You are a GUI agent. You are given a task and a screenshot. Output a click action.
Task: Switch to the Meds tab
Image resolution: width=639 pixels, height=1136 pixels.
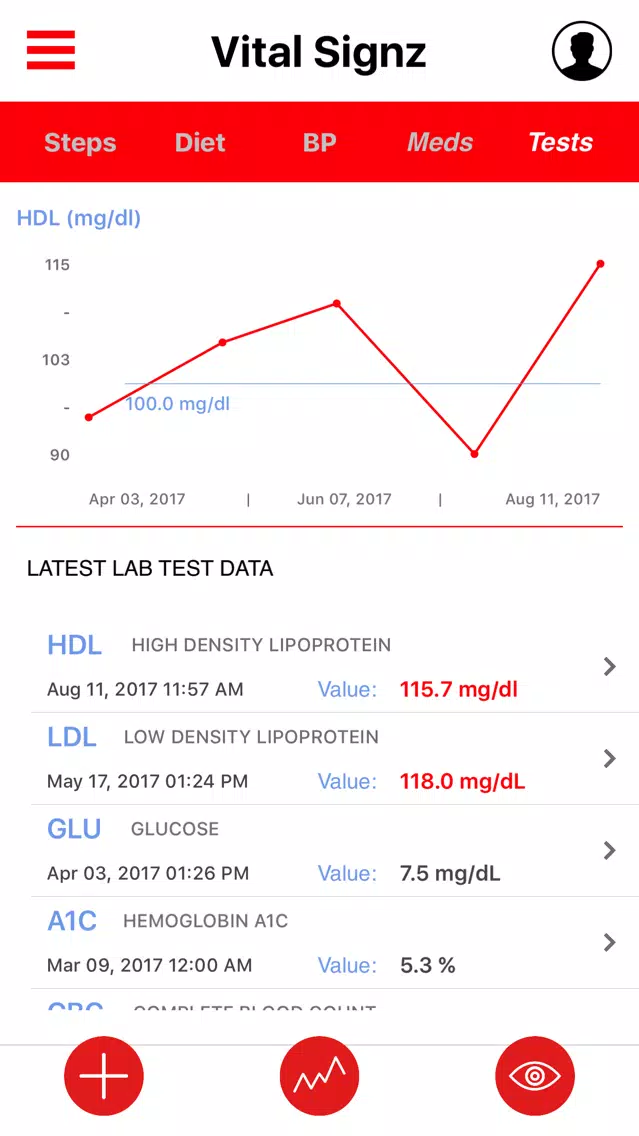pyautogui.click(x=440, y=142)
